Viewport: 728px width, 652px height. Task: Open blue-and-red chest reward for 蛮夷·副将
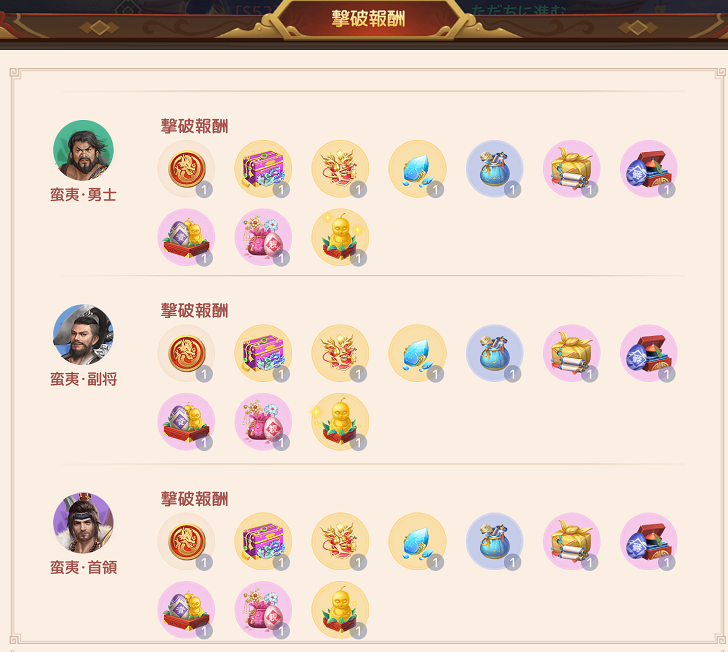point(648,353)
